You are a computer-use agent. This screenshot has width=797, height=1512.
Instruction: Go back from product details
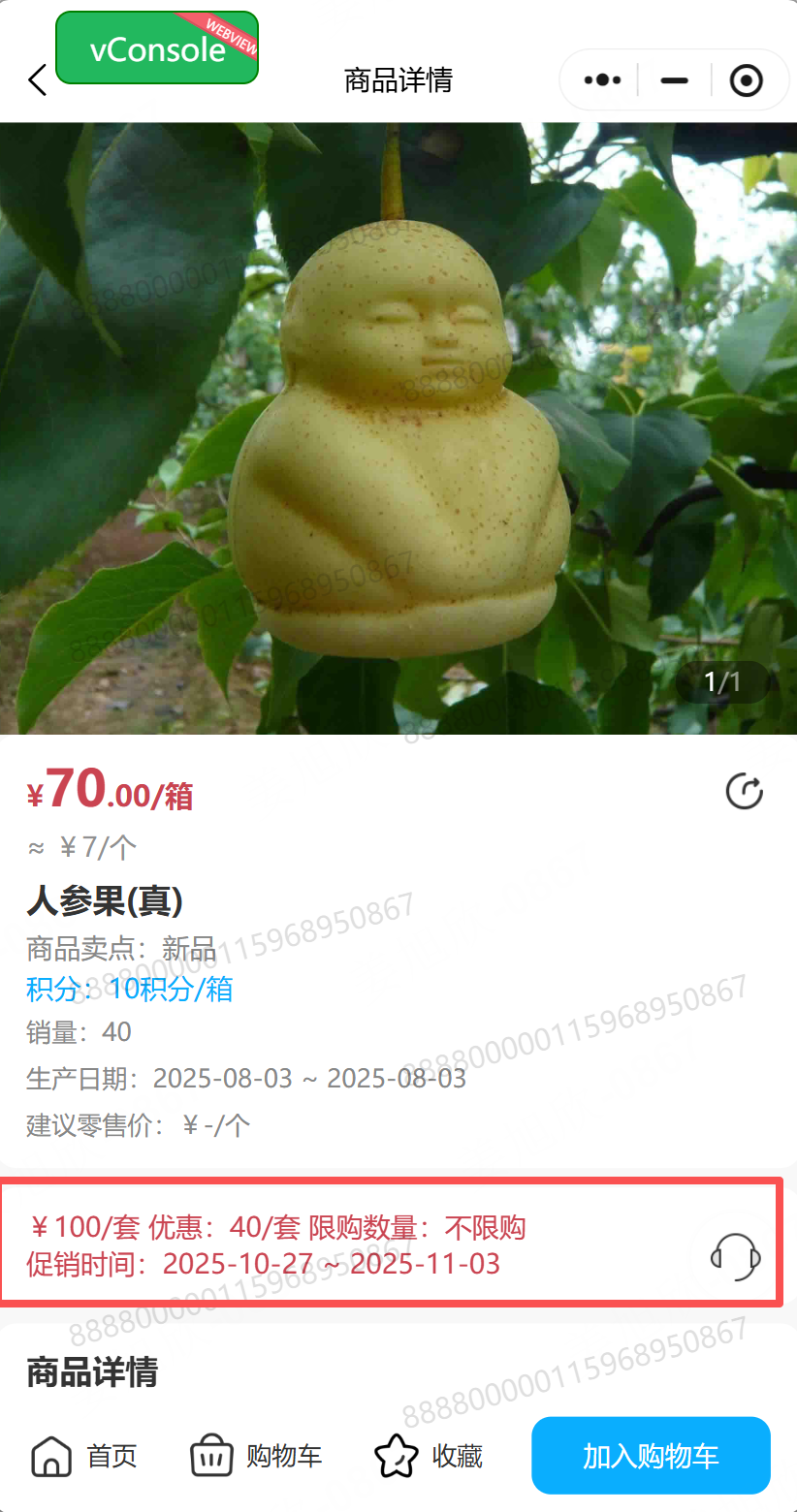tap(38, 79)
